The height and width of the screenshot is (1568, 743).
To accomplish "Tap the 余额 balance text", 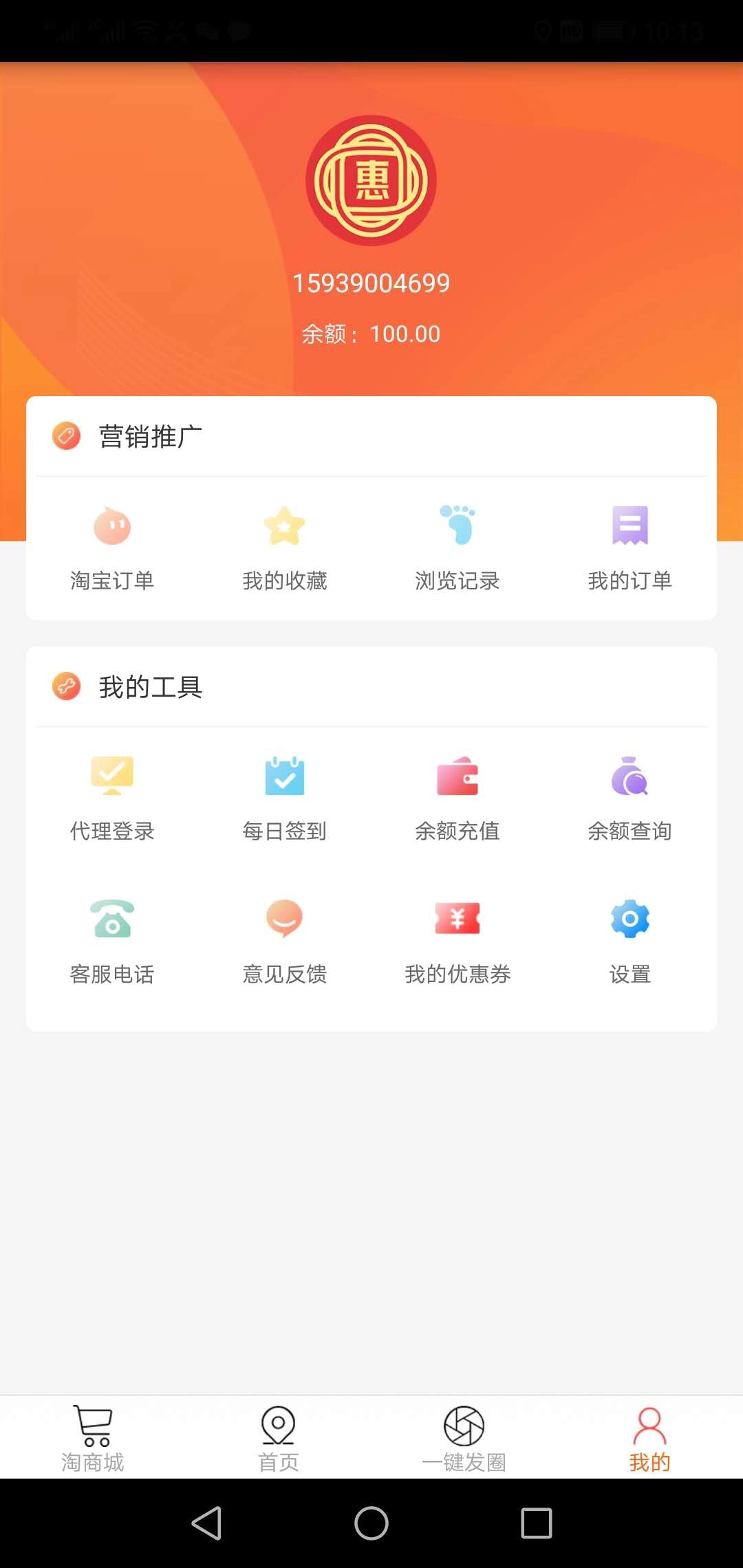I will [371, 334].
